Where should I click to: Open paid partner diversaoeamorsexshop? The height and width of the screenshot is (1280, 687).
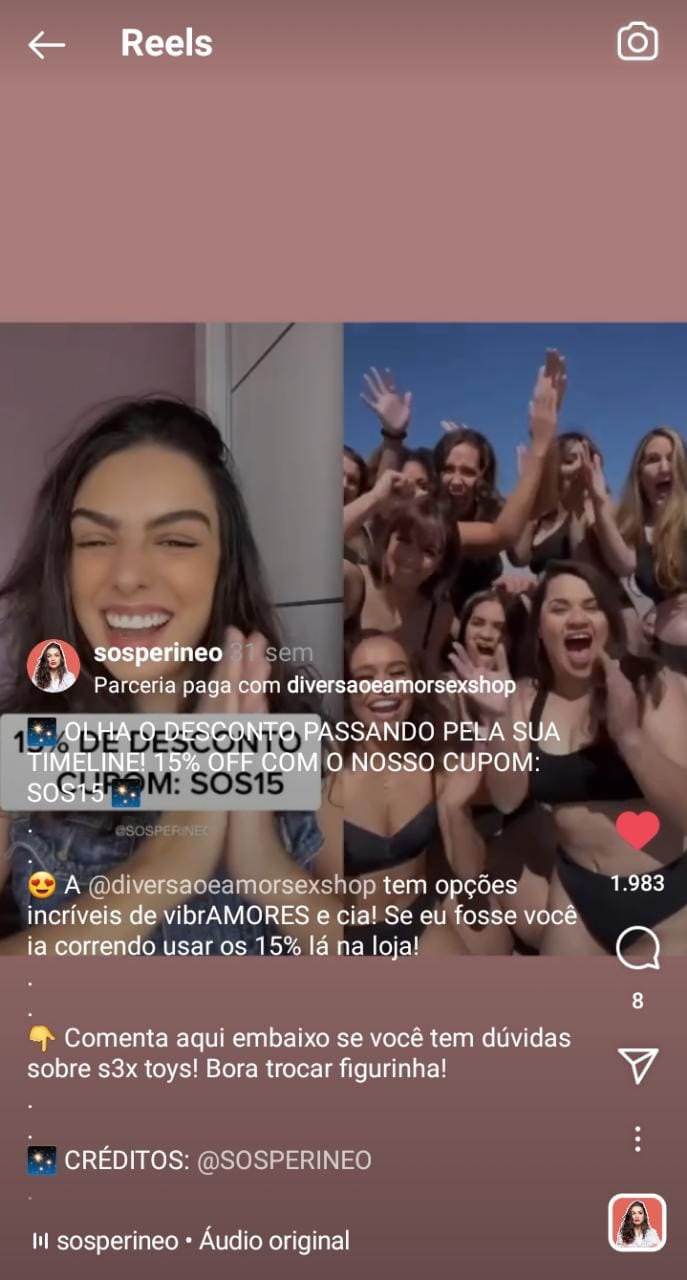pos(401,686)
